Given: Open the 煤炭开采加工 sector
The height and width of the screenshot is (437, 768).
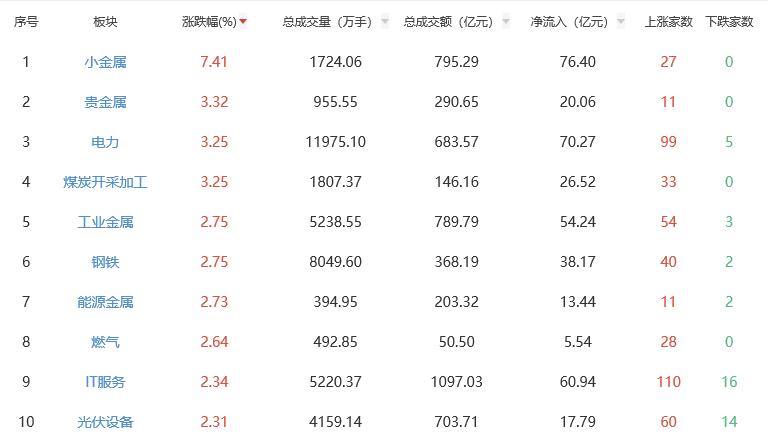Looking at the screenshot, I should tap(105, 182).
